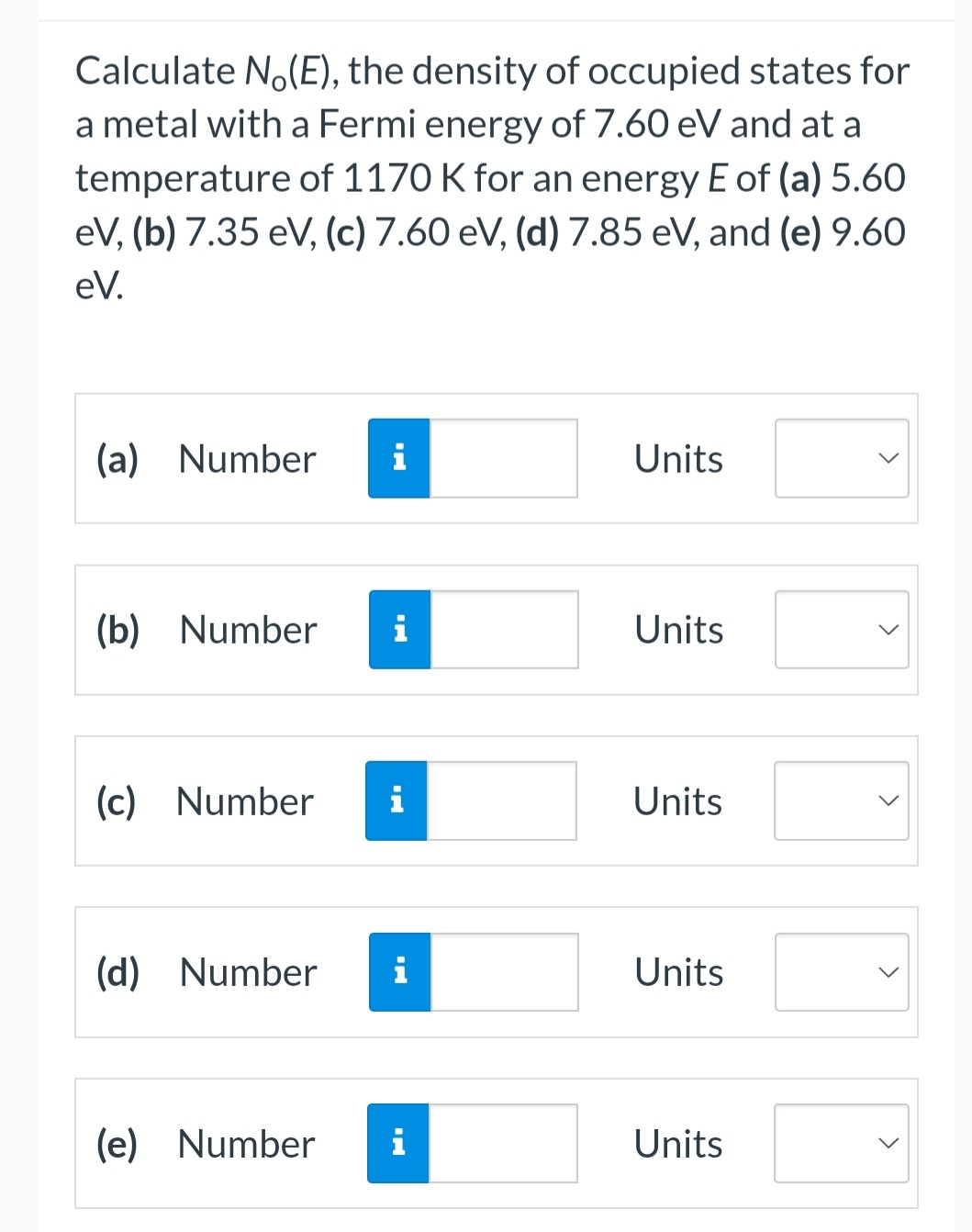Click the Number input field for part (c)

tap(501, 801)
